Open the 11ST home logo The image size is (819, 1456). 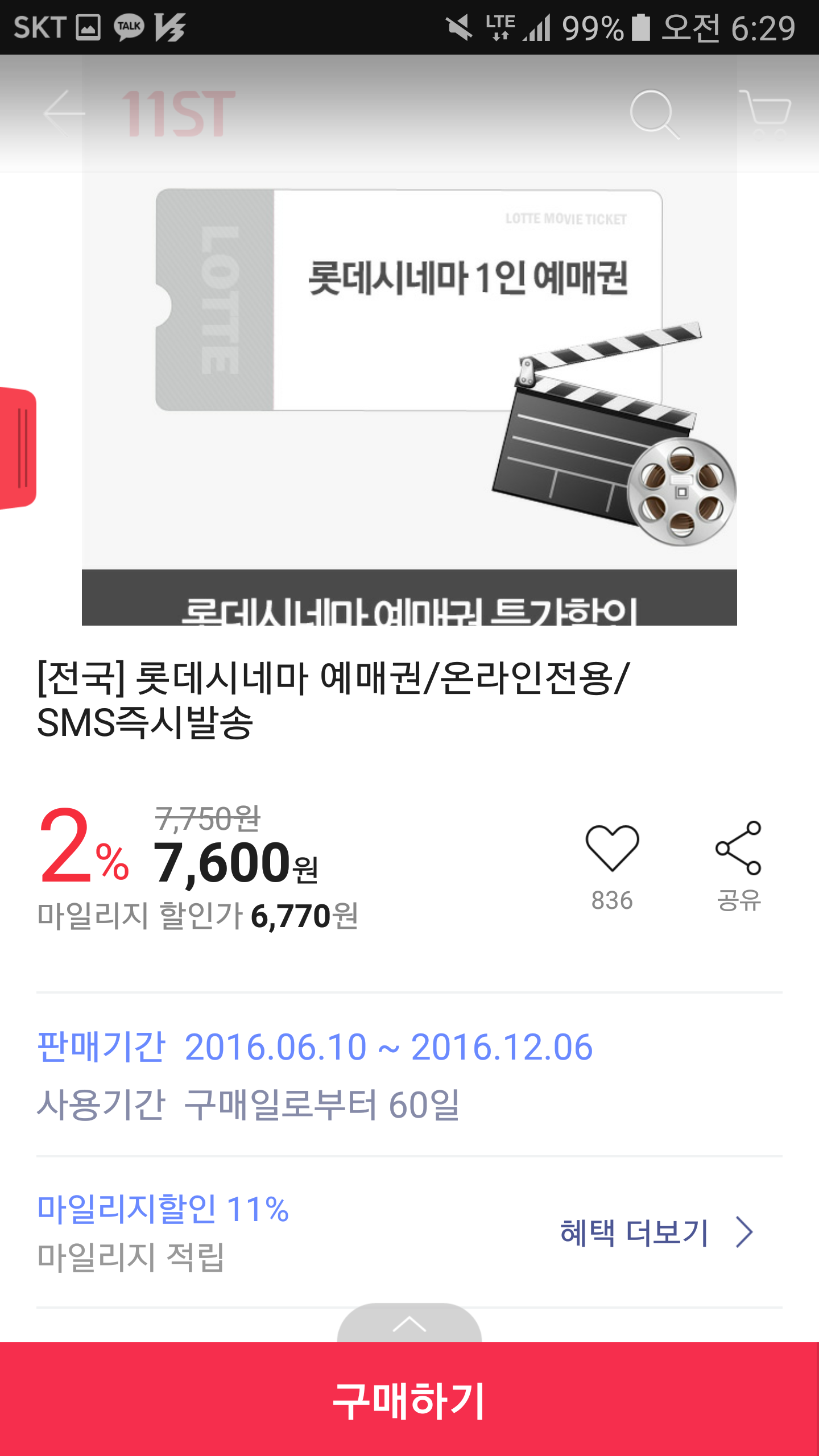tap(177, 113)
